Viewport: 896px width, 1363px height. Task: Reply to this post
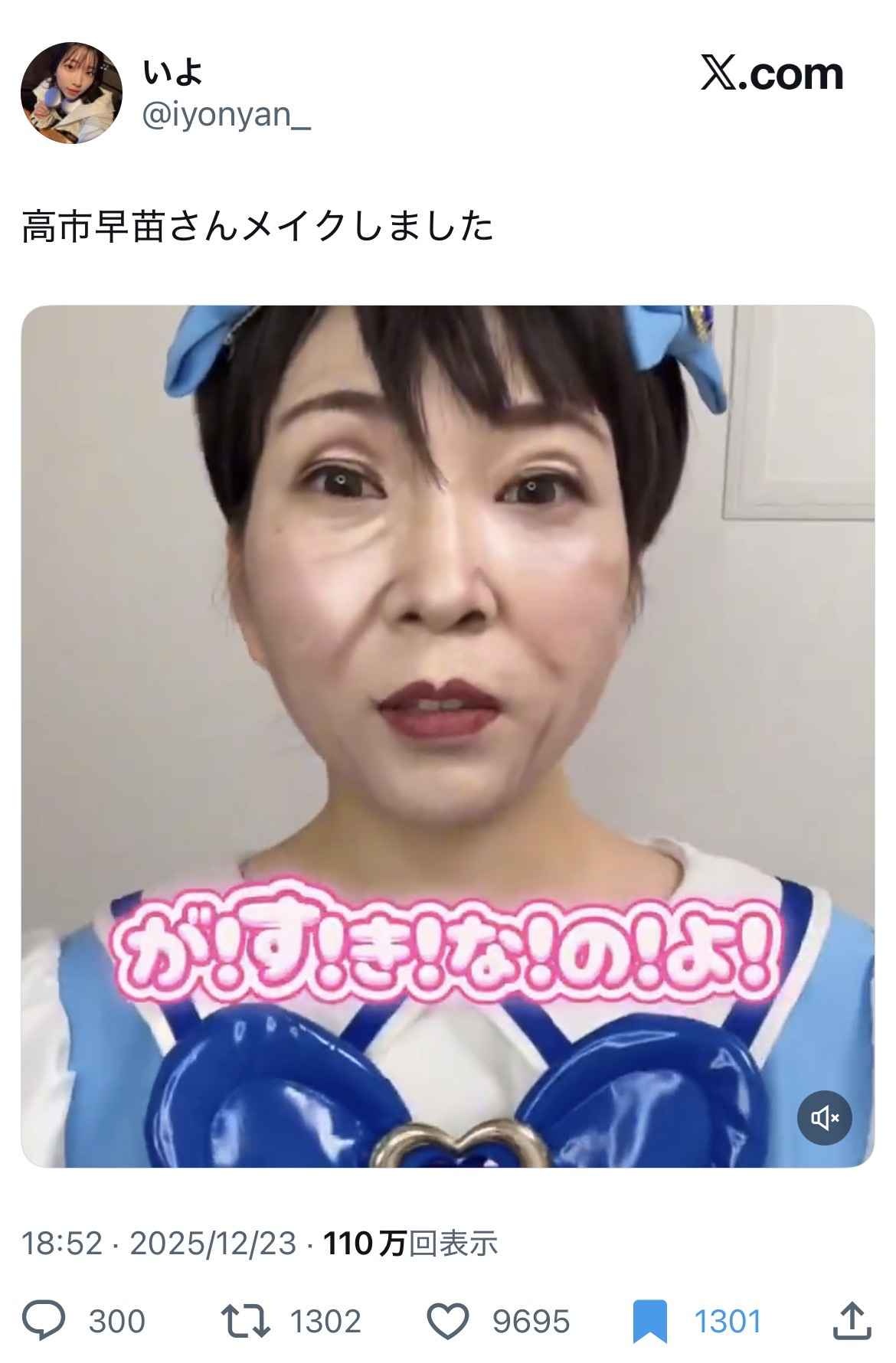(x=44, y=1321)
